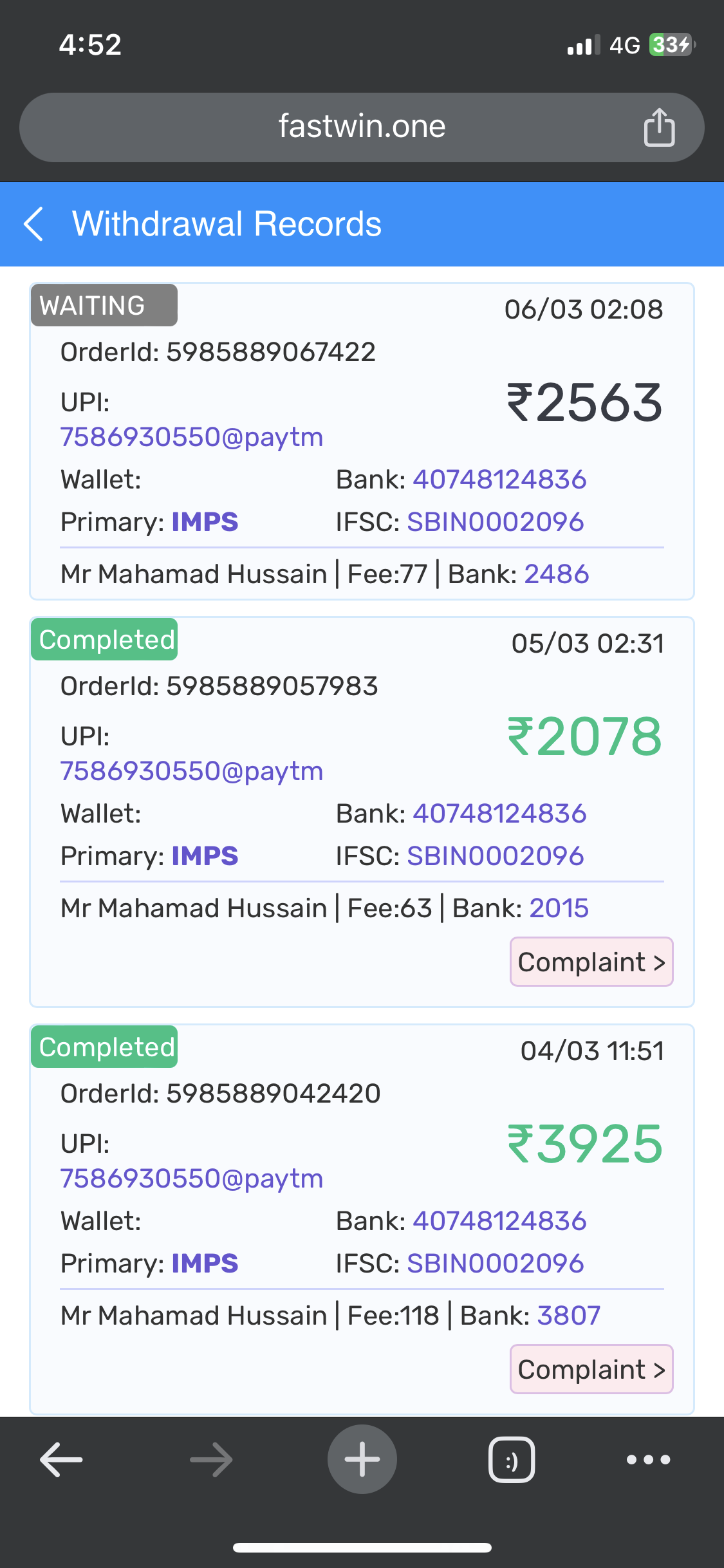Open the browser's more options menu

point(648,1459)
